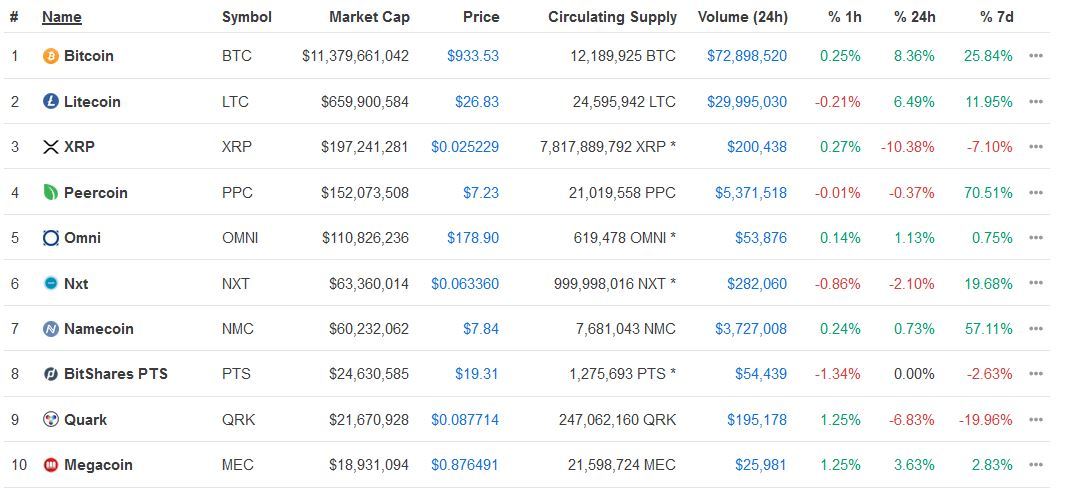Viewport: 1072px width, 492px height.
Task: Tap Bitcoin's $933.53 price link
Action: 473,56
